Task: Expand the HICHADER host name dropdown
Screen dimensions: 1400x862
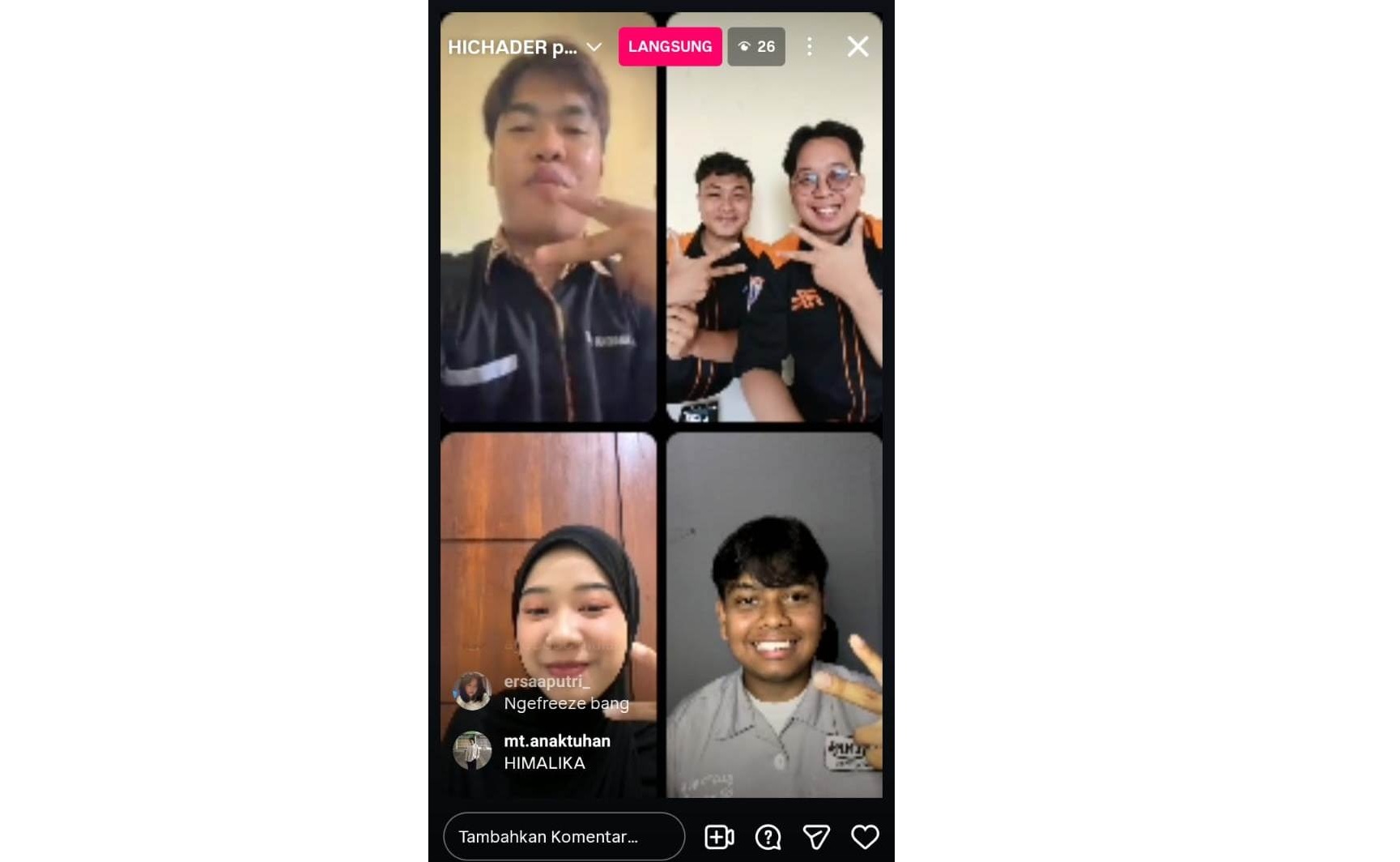Action: [594, 47]
